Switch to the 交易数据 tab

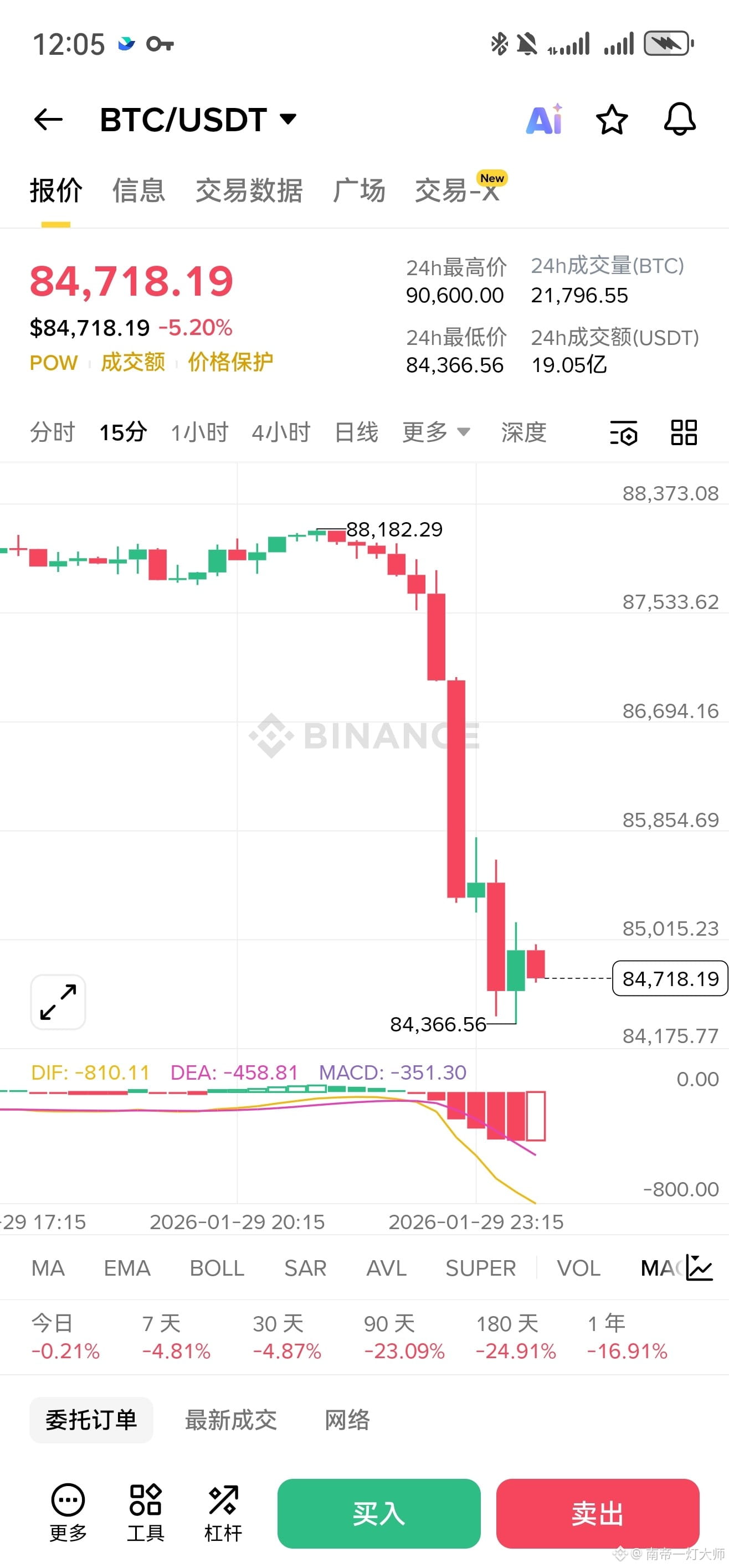pos(249,190)
